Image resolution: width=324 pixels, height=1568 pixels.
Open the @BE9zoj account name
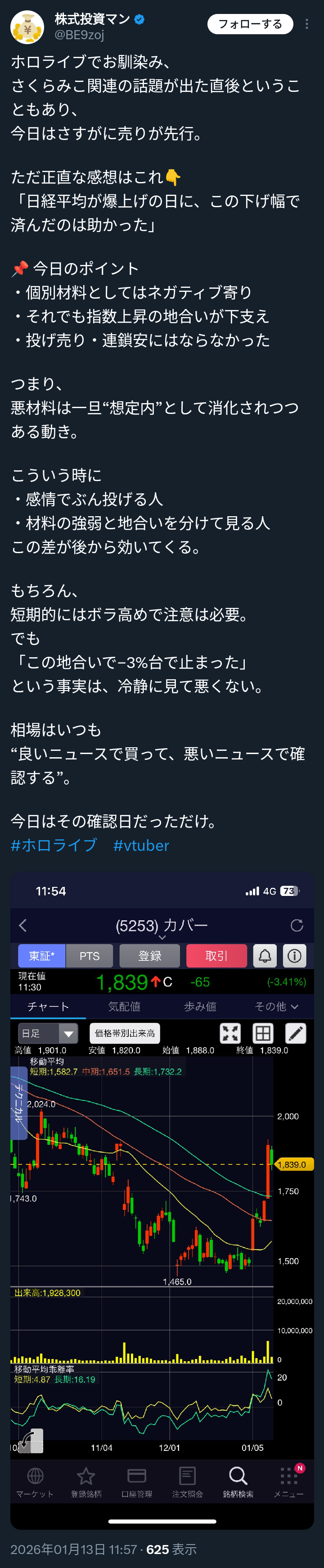tap(79, 35)
